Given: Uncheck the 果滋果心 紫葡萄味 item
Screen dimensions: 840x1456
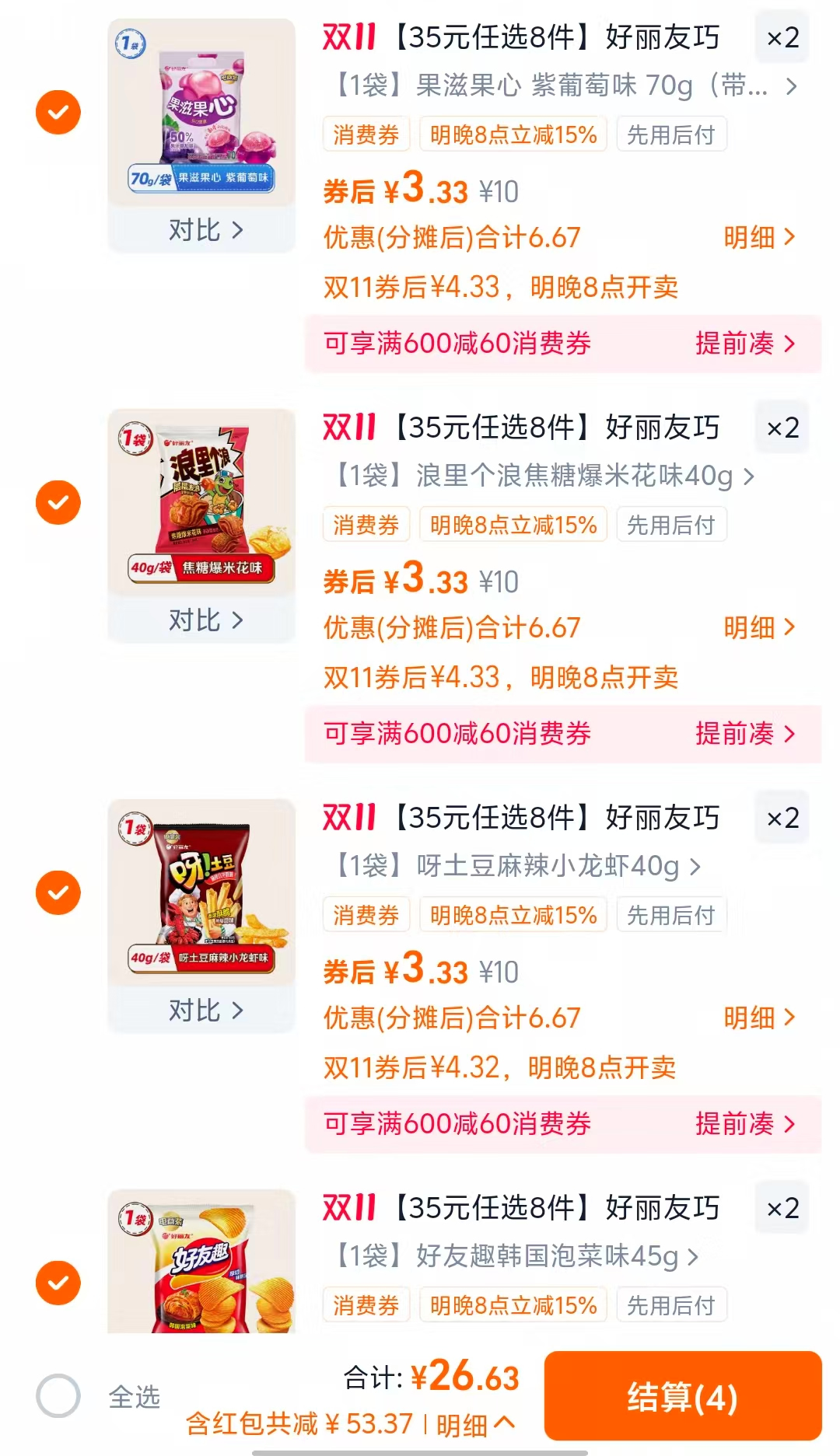Looking at the screenshot, I should (x=58, y=113).
